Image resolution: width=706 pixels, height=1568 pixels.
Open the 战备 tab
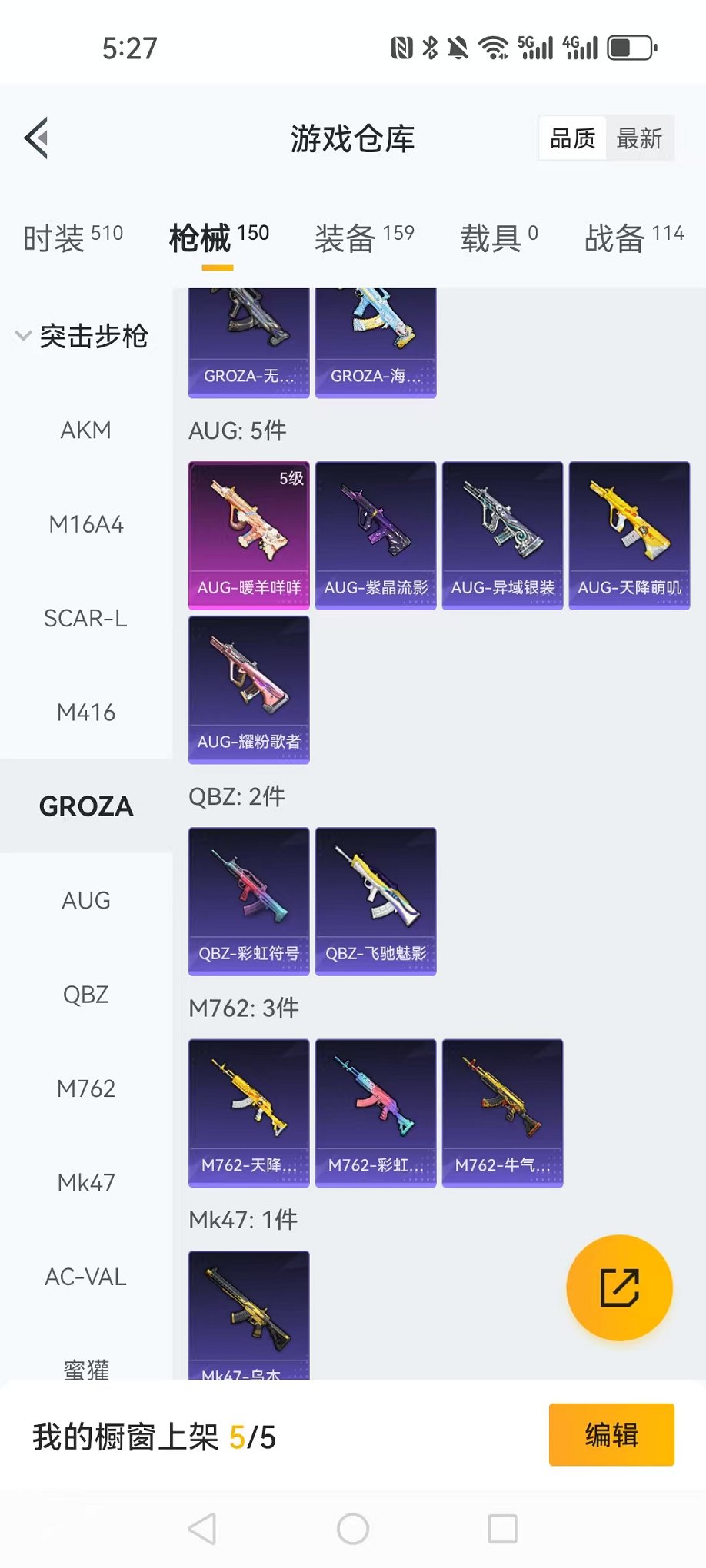634,237
